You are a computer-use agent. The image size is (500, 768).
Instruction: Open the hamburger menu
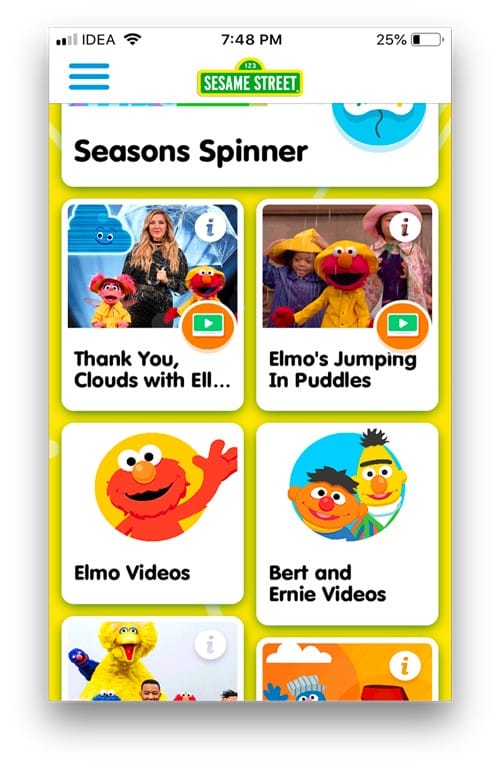[89, 76]
